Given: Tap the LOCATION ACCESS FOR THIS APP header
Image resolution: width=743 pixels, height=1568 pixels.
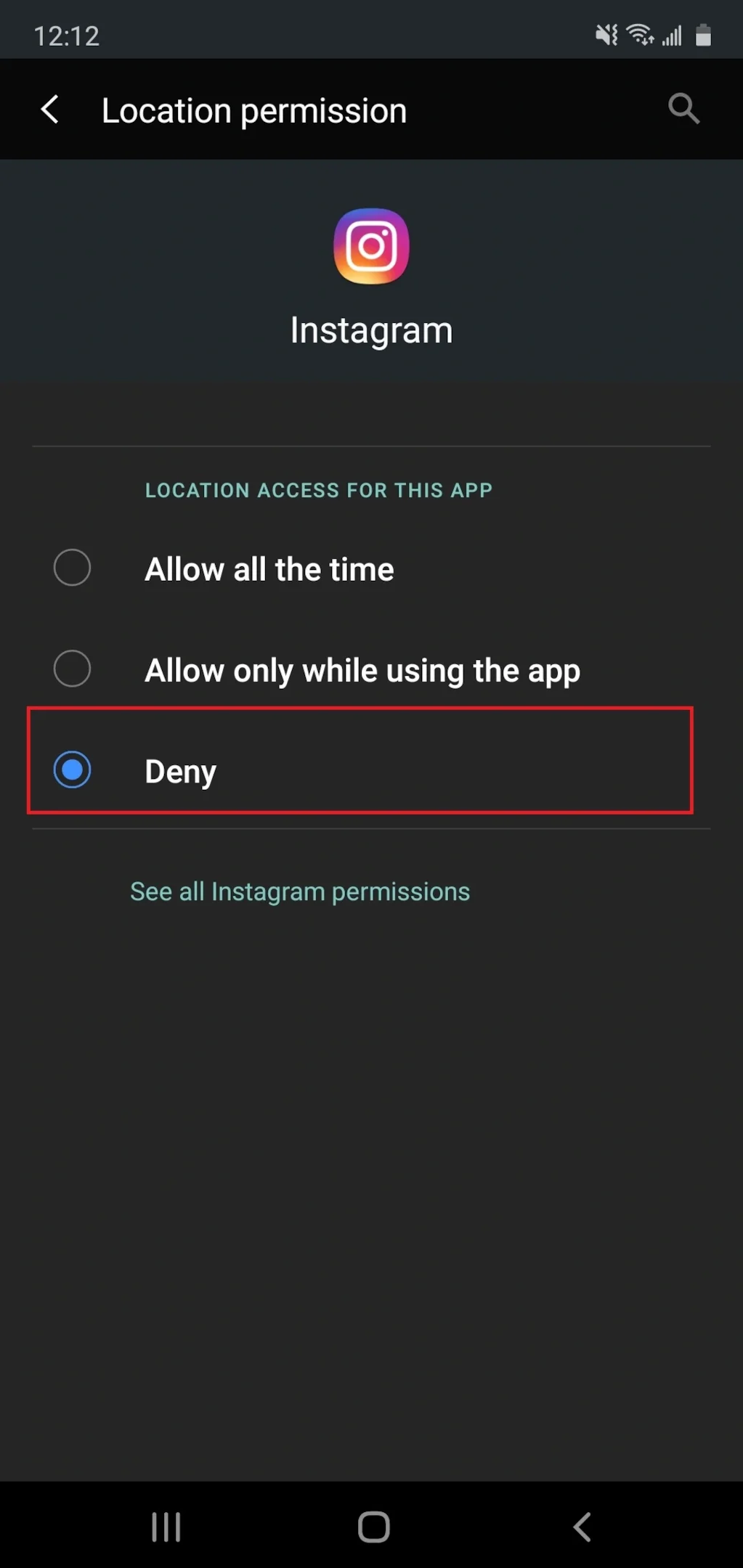Looking at the screenshot, I should [319, 490].
